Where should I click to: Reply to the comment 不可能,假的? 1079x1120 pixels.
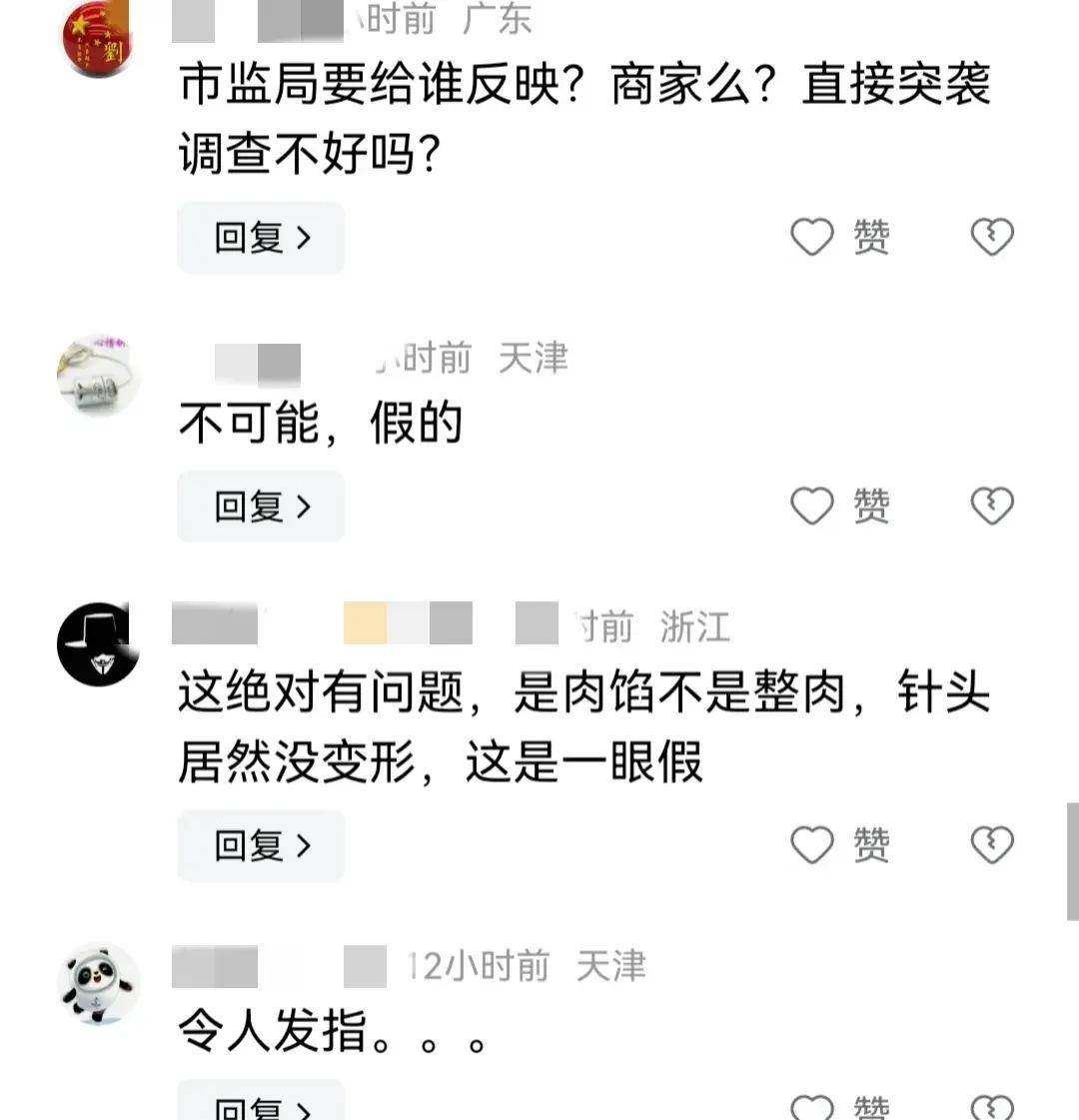coord(261,507)
